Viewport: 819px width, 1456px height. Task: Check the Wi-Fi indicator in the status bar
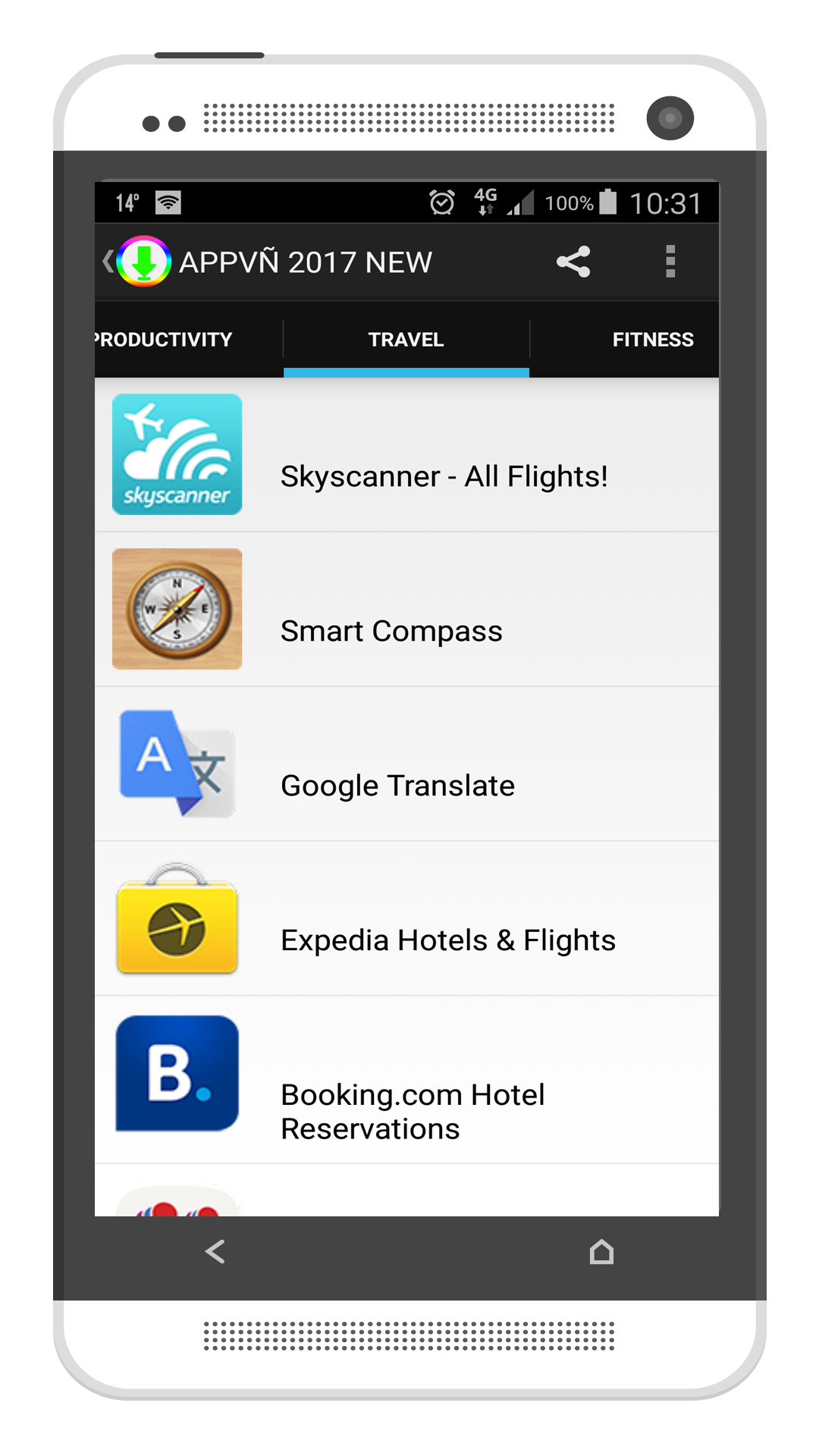click(x=166, y=202)
